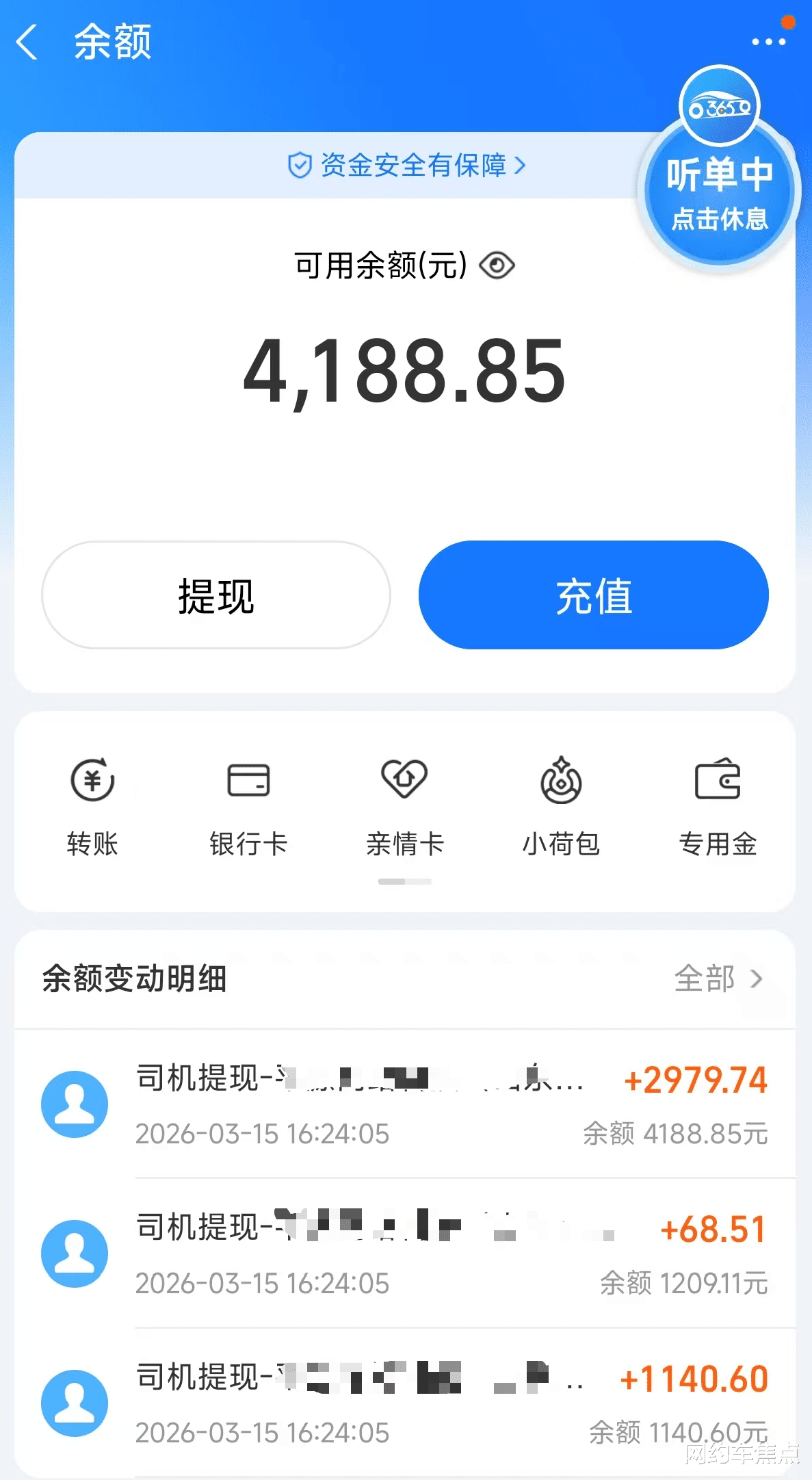Tap 听单中 to take a rest
Image resolution: width=812 pixels, height=1480 pixels.
[x=718, y=193]
